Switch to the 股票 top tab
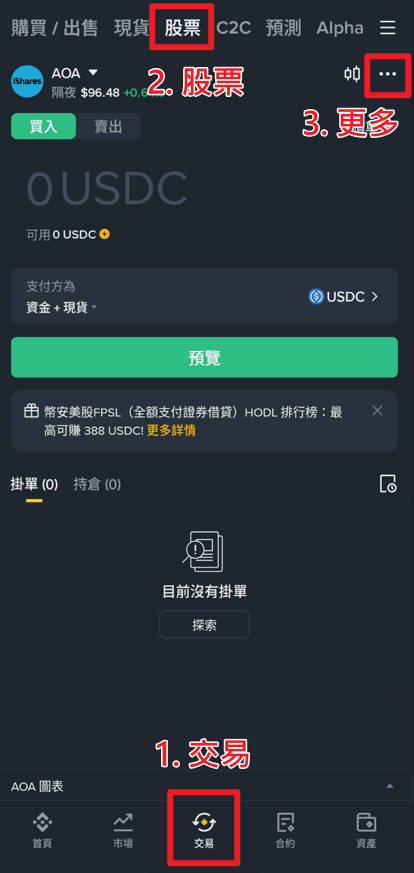The image size is (414, 873). (183, 28)
